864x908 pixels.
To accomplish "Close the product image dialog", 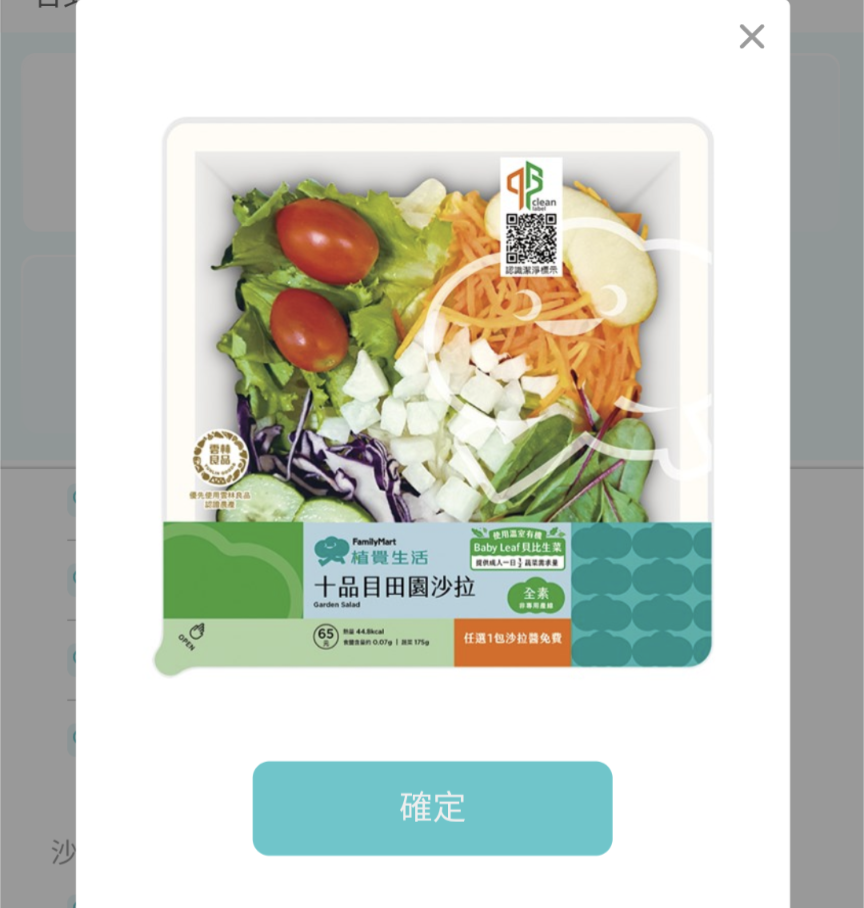I will point(751,37).
